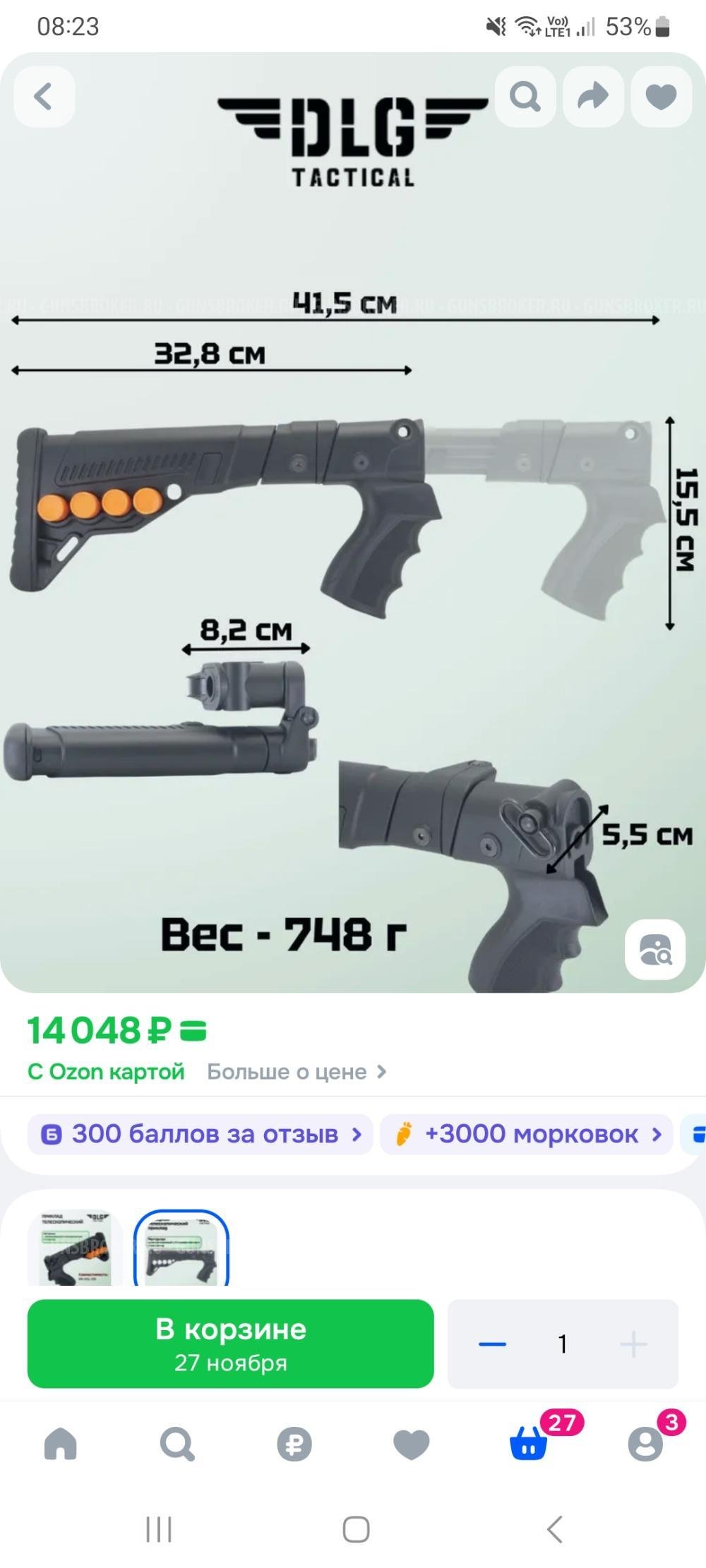
Task: Select the first product thumbnail
Action: pos(75,1249)
